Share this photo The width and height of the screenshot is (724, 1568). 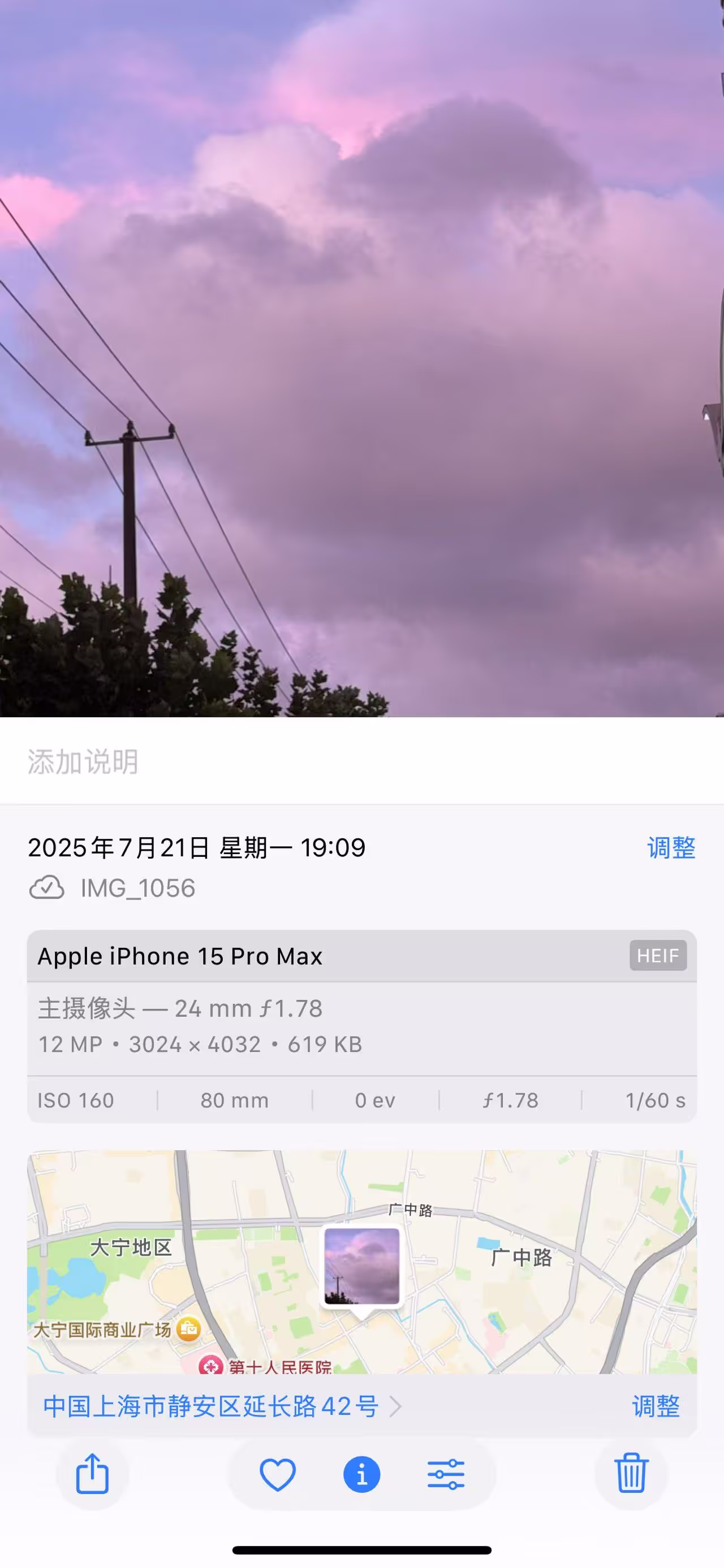[x=93, y=1474]
